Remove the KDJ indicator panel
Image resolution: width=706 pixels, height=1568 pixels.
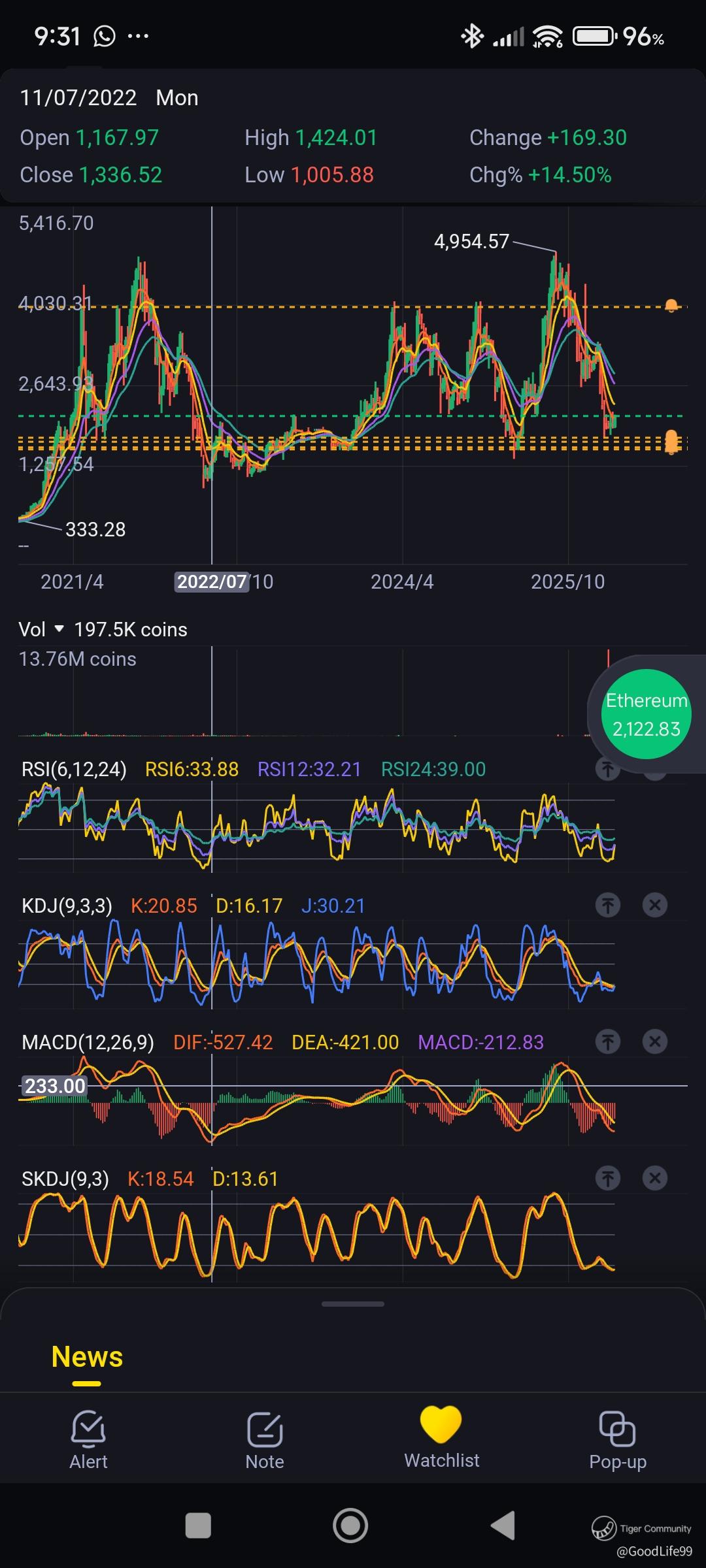655,905
